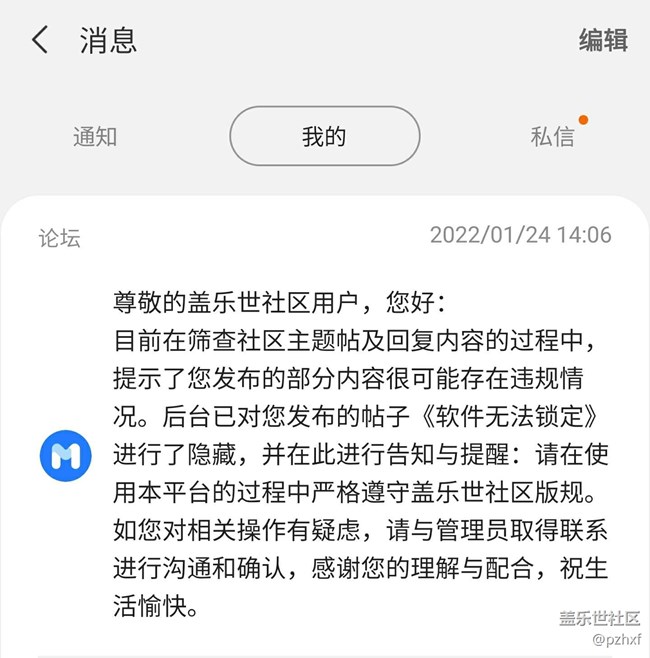Switch to the 通知 tab
This screenshot has height=658, width=650.
click(x=95, y=137)
